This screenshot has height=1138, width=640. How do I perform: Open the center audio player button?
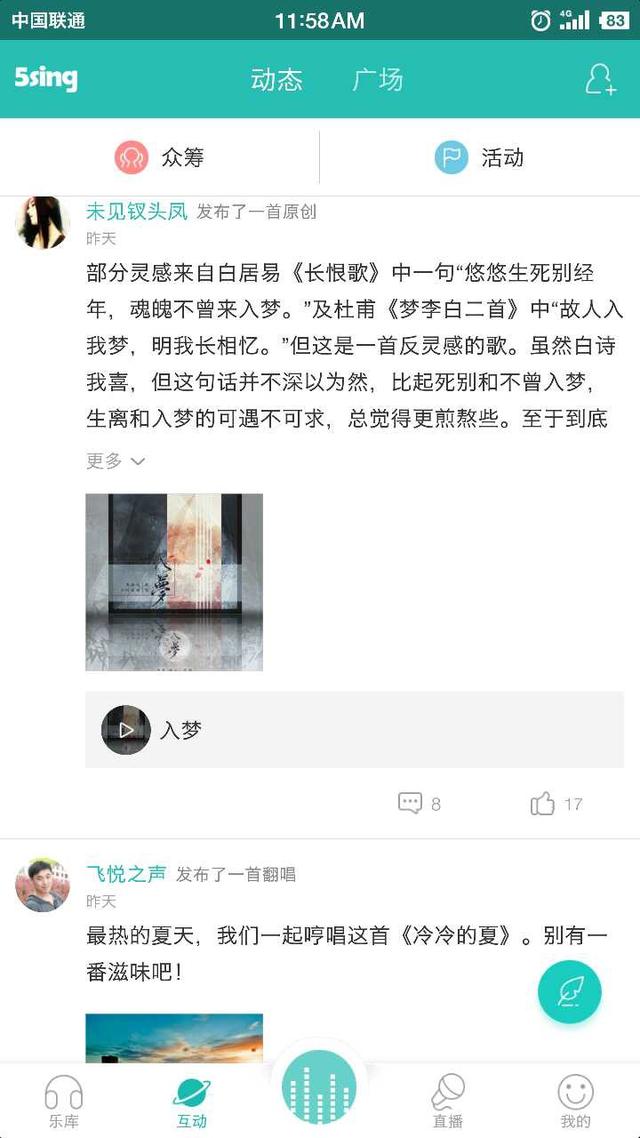pyautogui.click(x=320, y=1088)
